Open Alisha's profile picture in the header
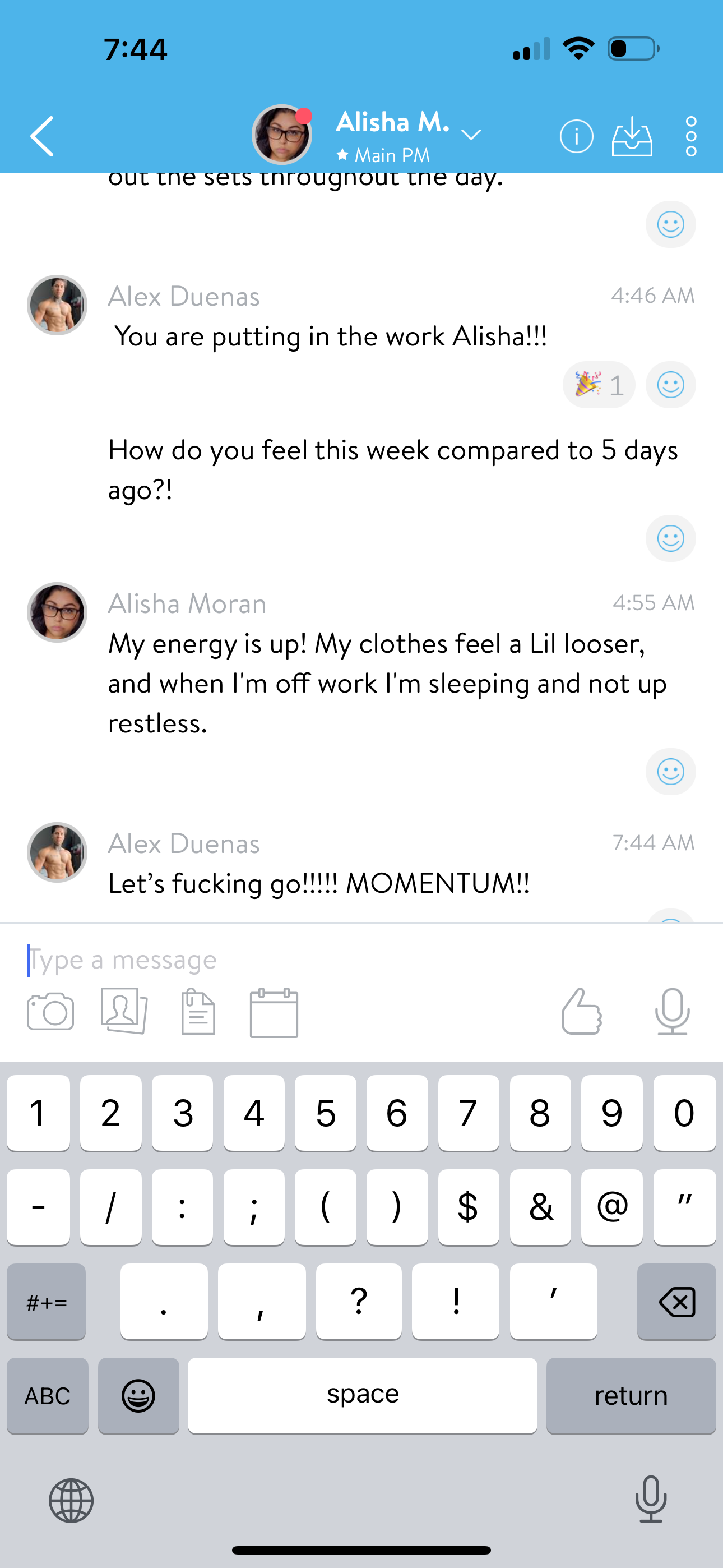 pos(282,135)
